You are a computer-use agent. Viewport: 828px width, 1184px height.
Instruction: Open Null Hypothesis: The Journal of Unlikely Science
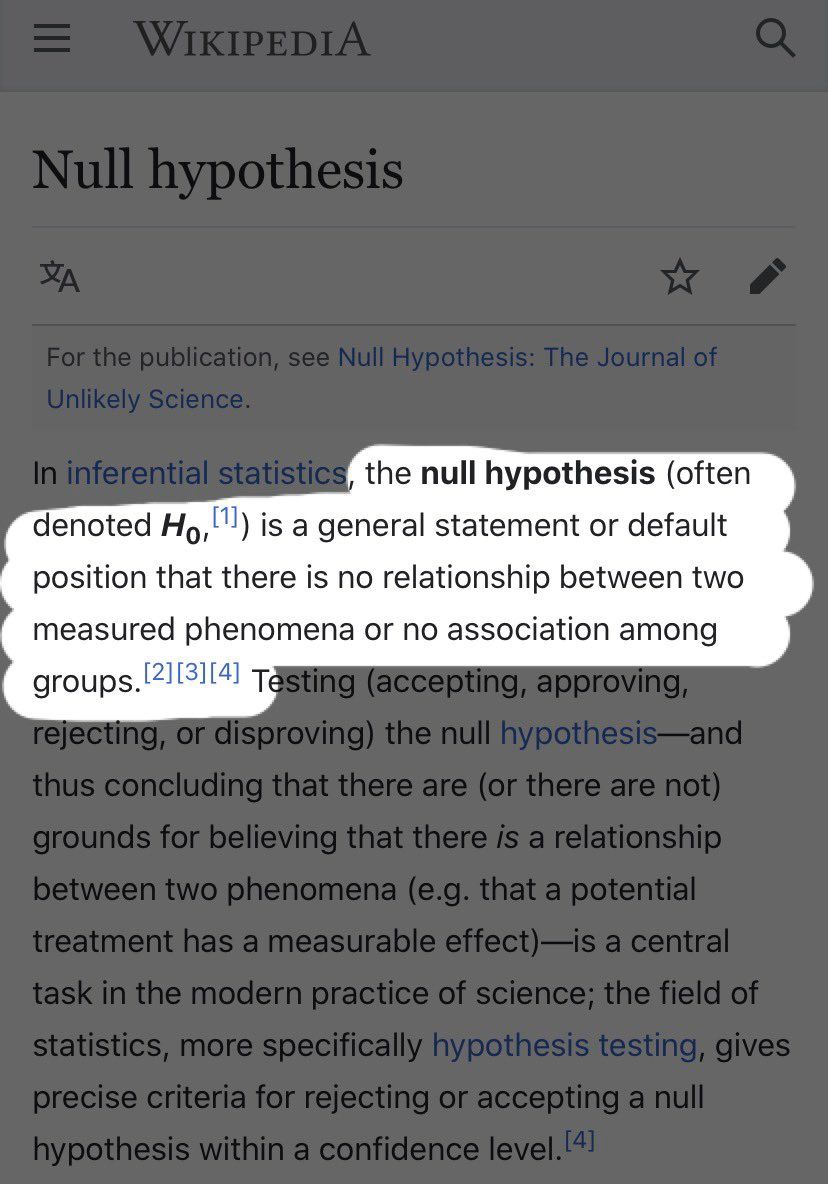point(527,358)
